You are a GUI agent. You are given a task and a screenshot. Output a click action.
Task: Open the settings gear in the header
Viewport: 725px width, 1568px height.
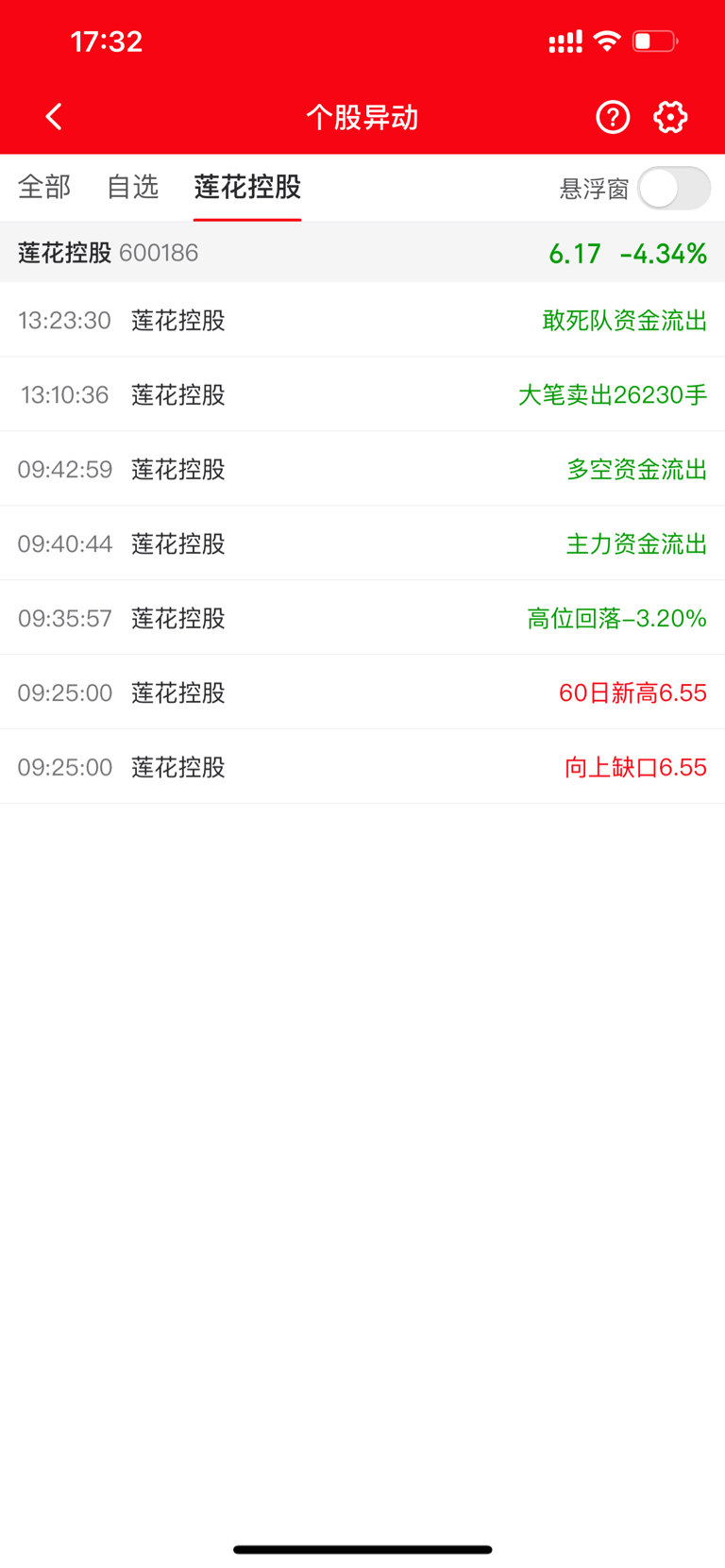point(670,116)
